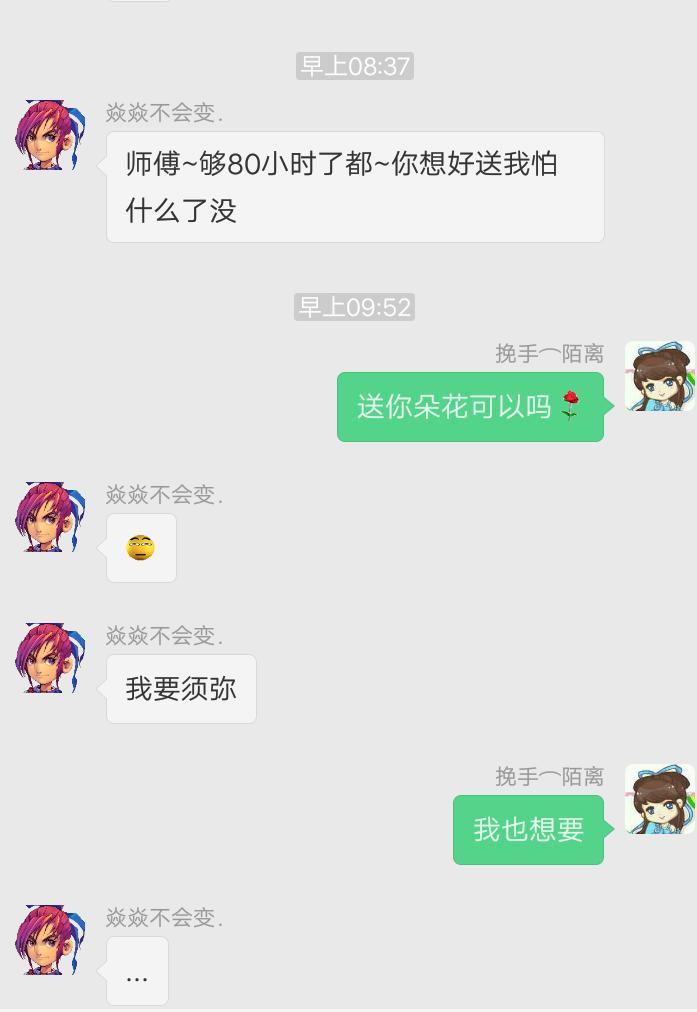View profile from avatar beside the emoji message
Viewport: 697px width, 1012px height.
tap(50, 517)
